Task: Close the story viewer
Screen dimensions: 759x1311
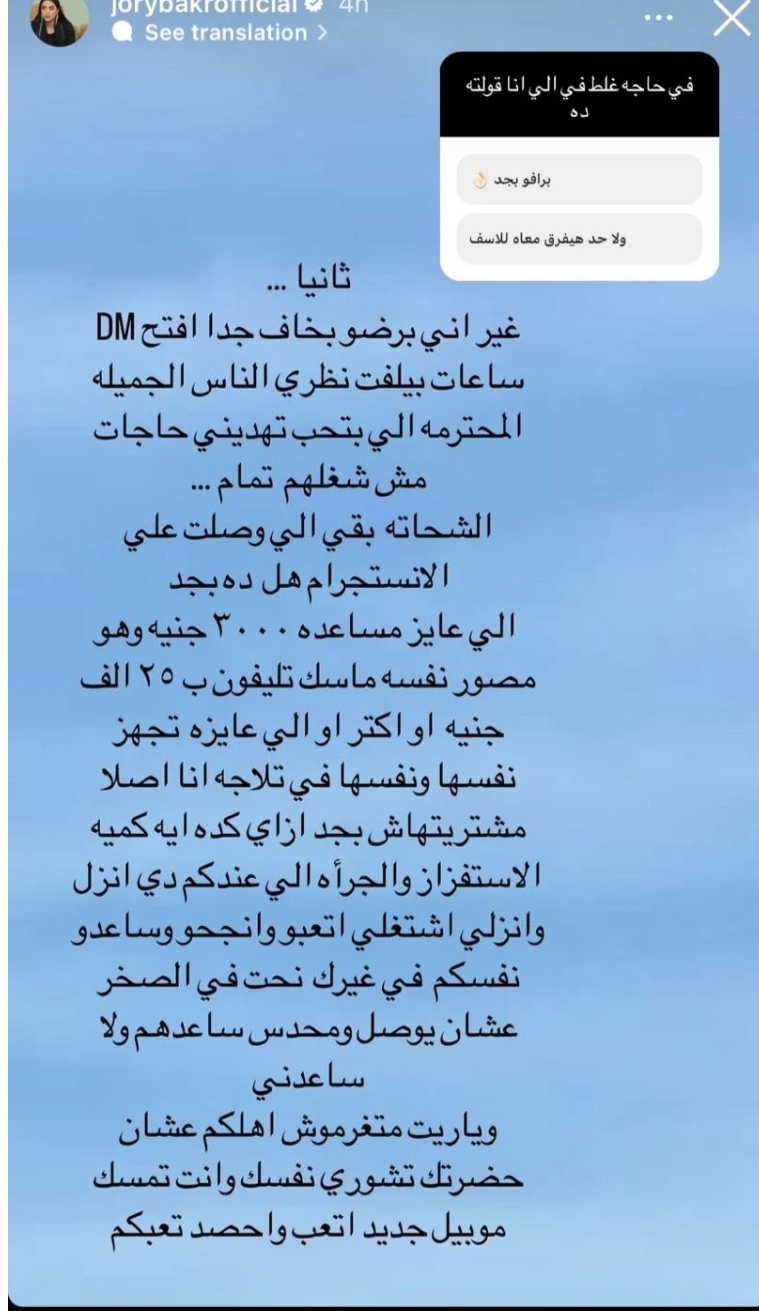Action: [x=730, y=20]
